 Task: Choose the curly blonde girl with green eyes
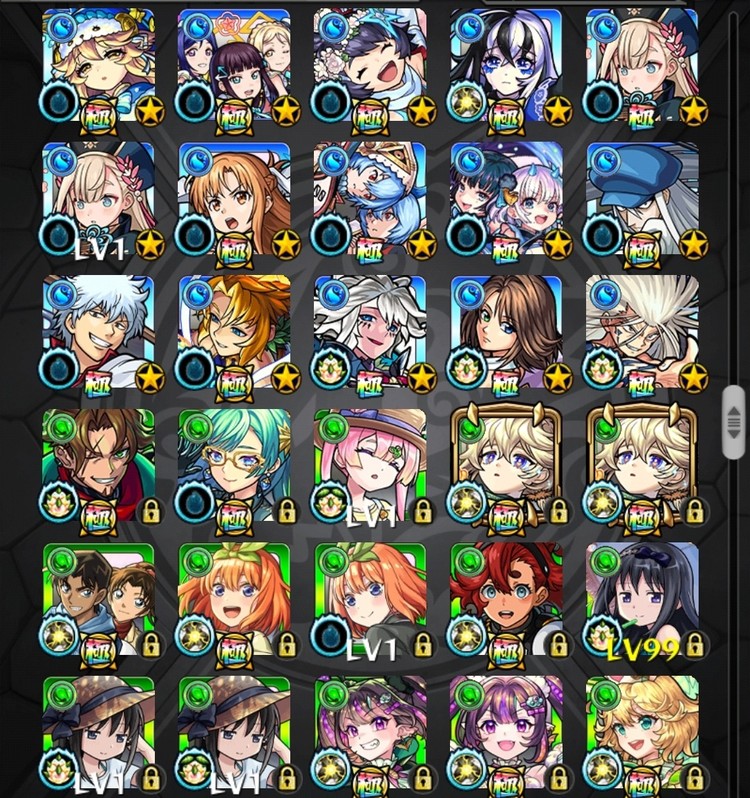click(x=641, y=731)
